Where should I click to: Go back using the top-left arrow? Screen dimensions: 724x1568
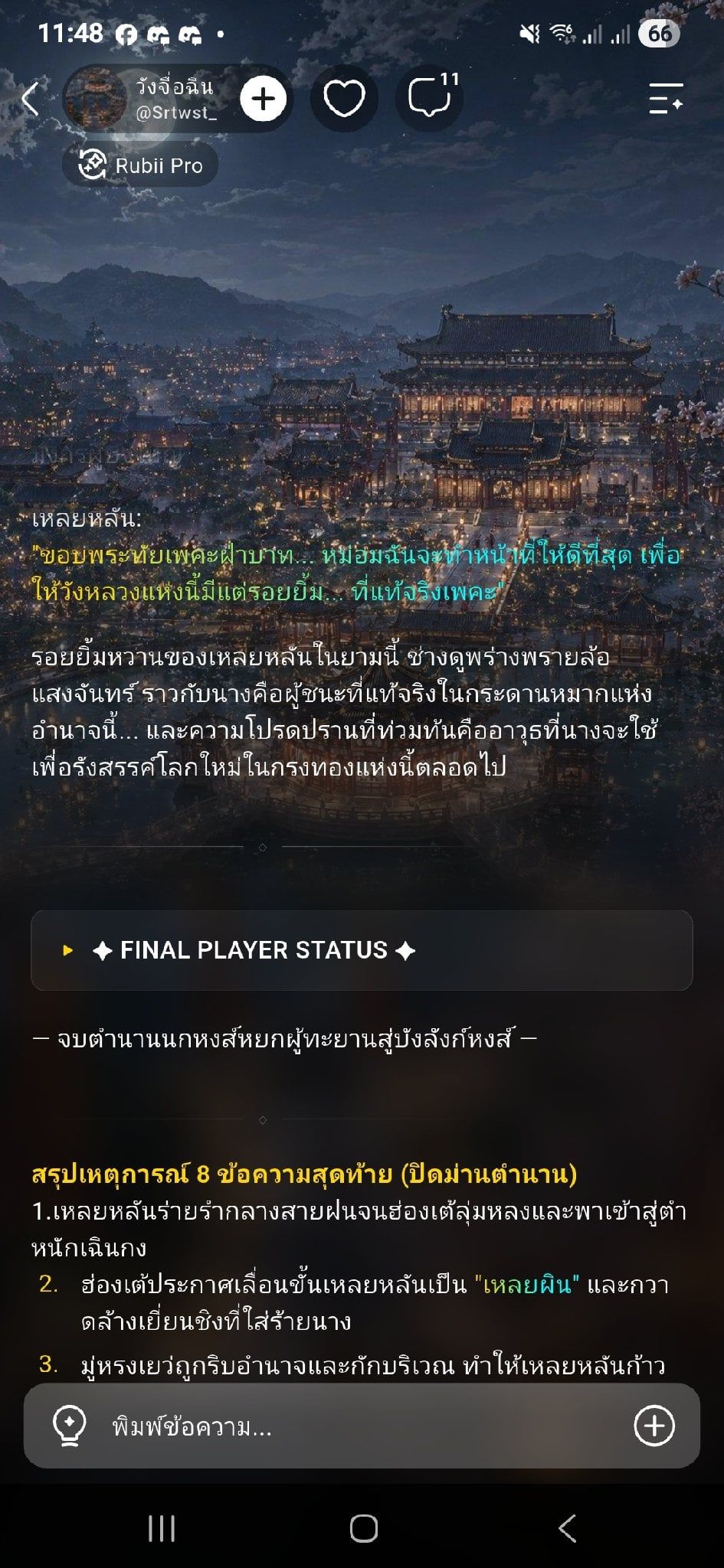(x=30, y=99)
